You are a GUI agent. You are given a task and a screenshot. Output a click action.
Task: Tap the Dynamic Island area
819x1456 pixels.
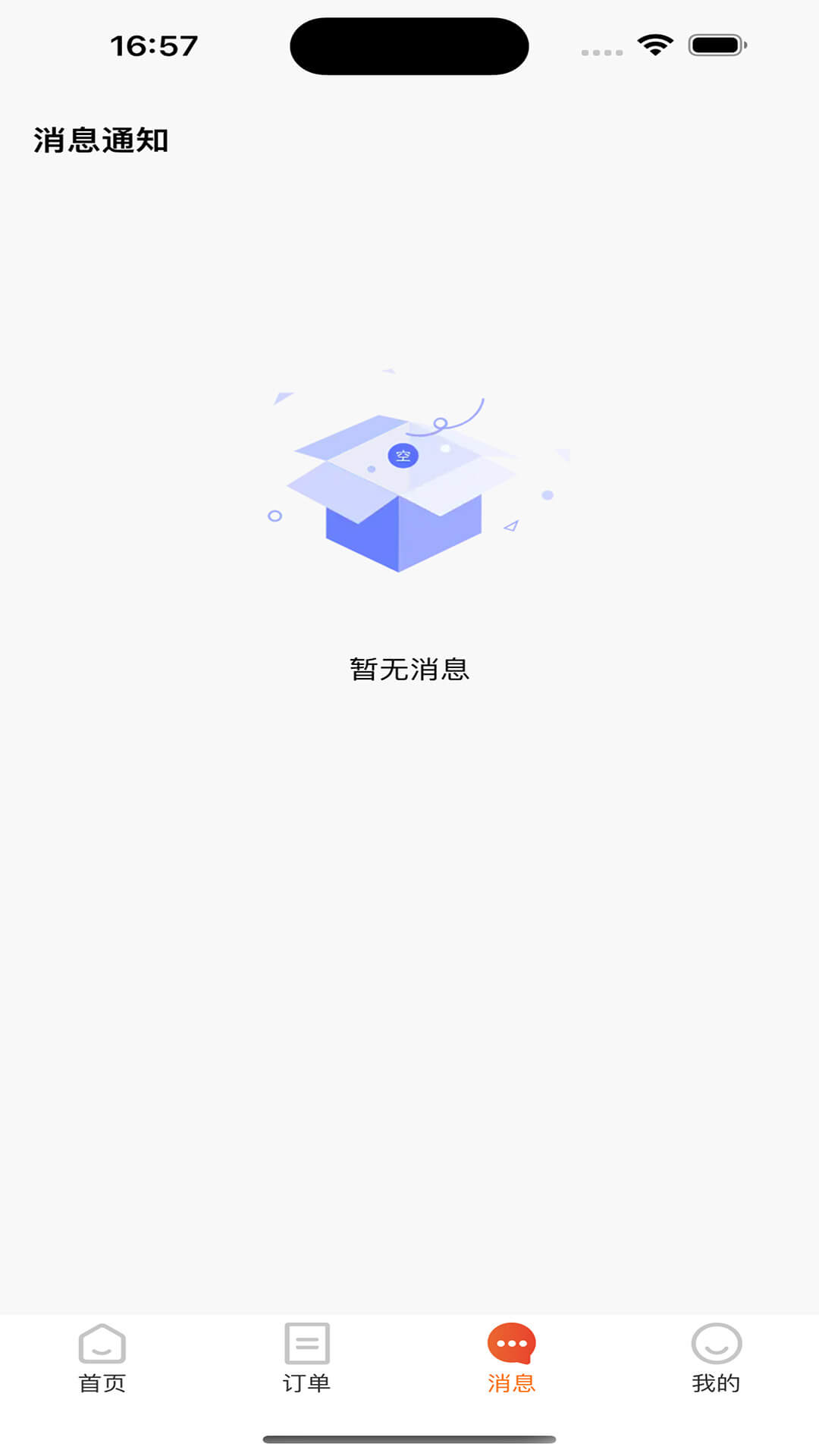(409, 43)
